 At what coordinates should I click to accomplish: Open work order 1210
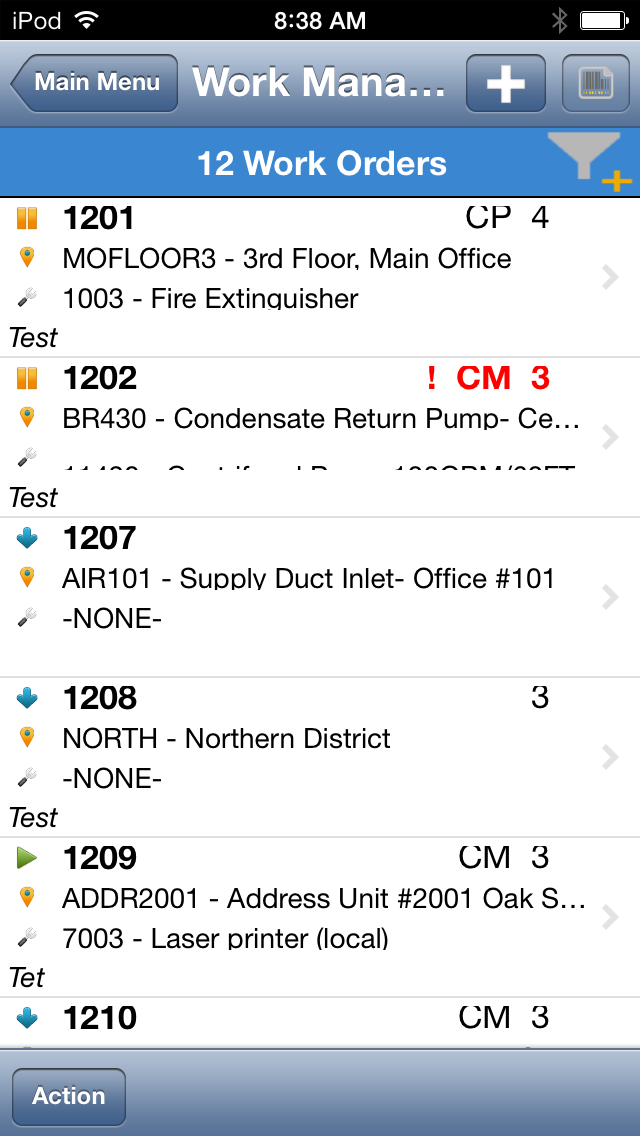[320, 1022]
